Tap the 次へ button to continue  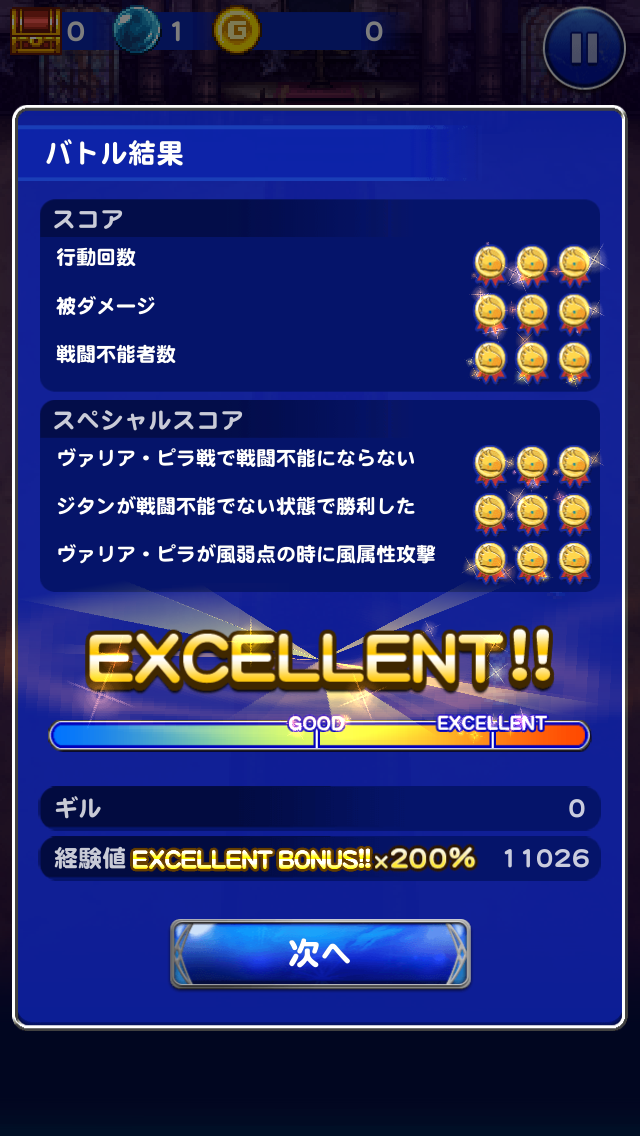coord(320,953)
